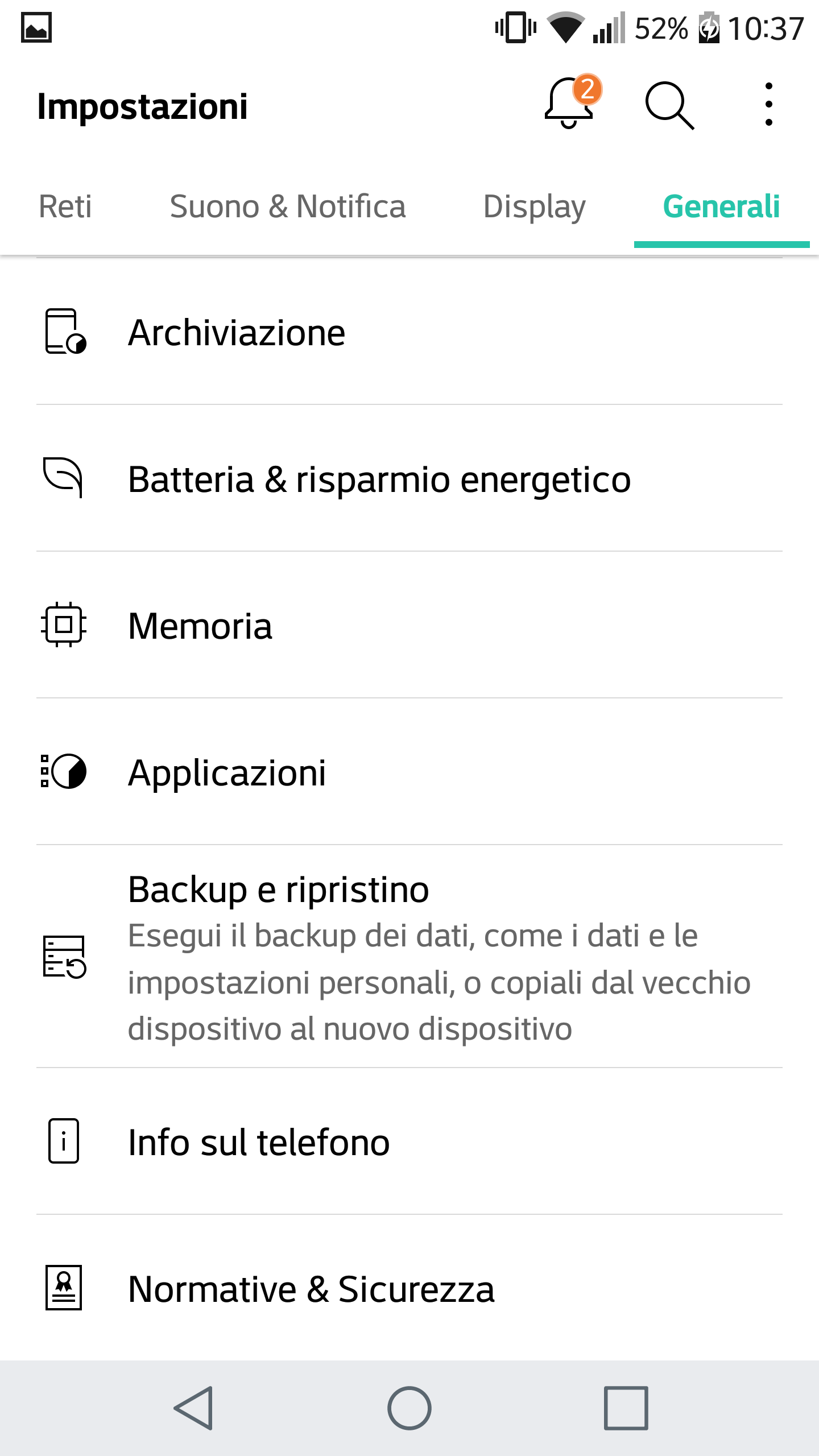Open Archiviazione settings
Screen dimensions: 819x1456
coord(409,332)
